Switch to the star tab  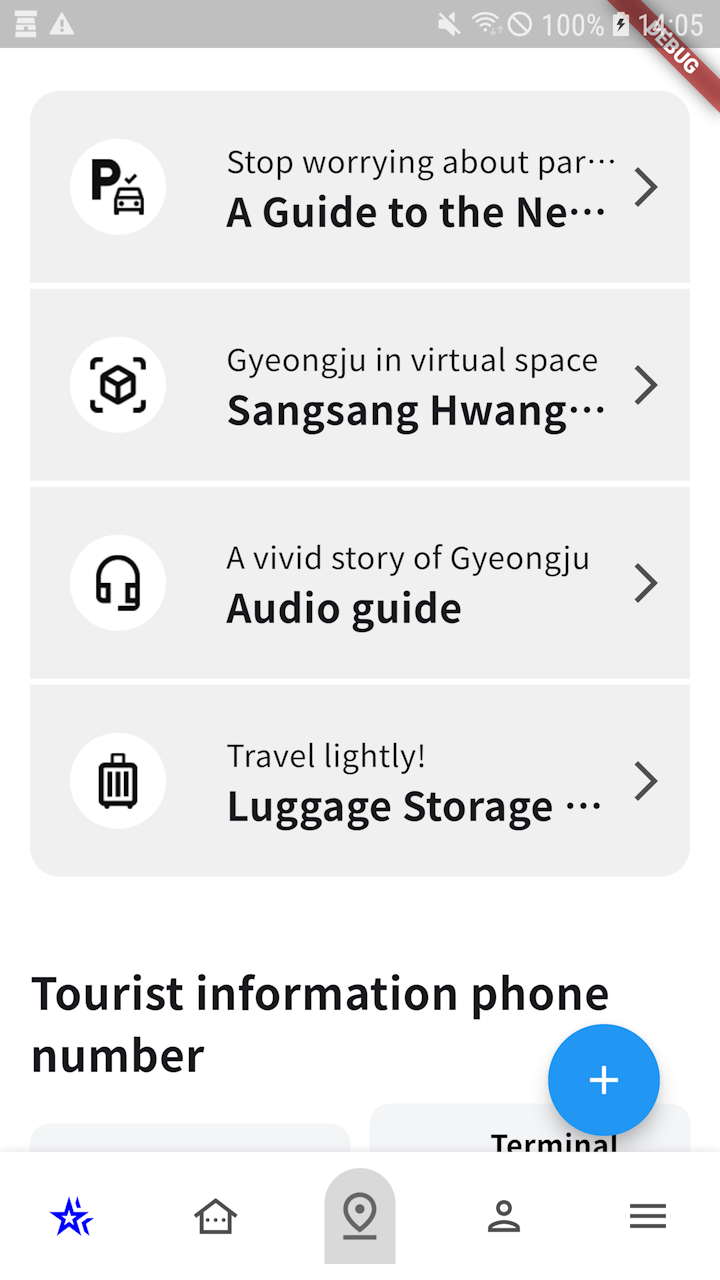72,1216
